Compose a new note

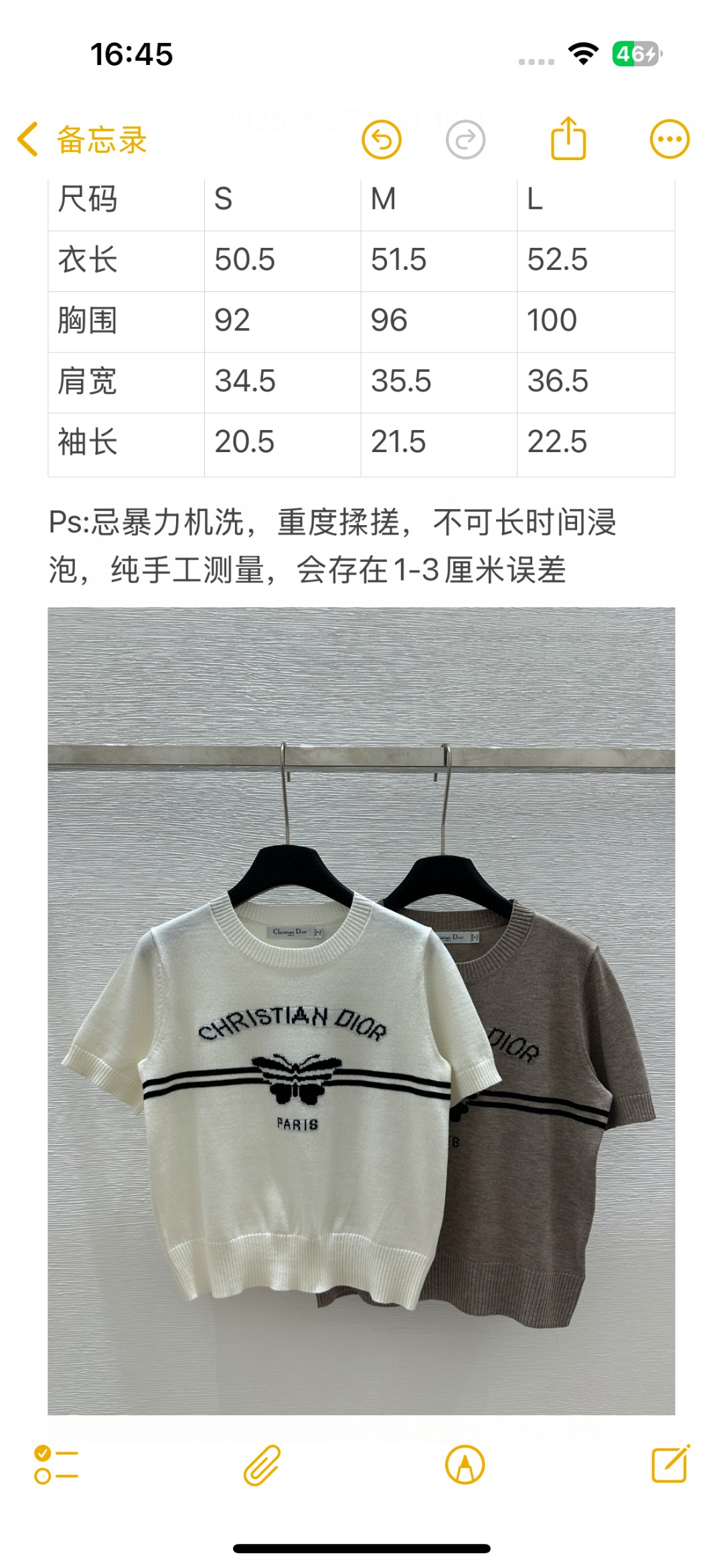point(671,1464)
